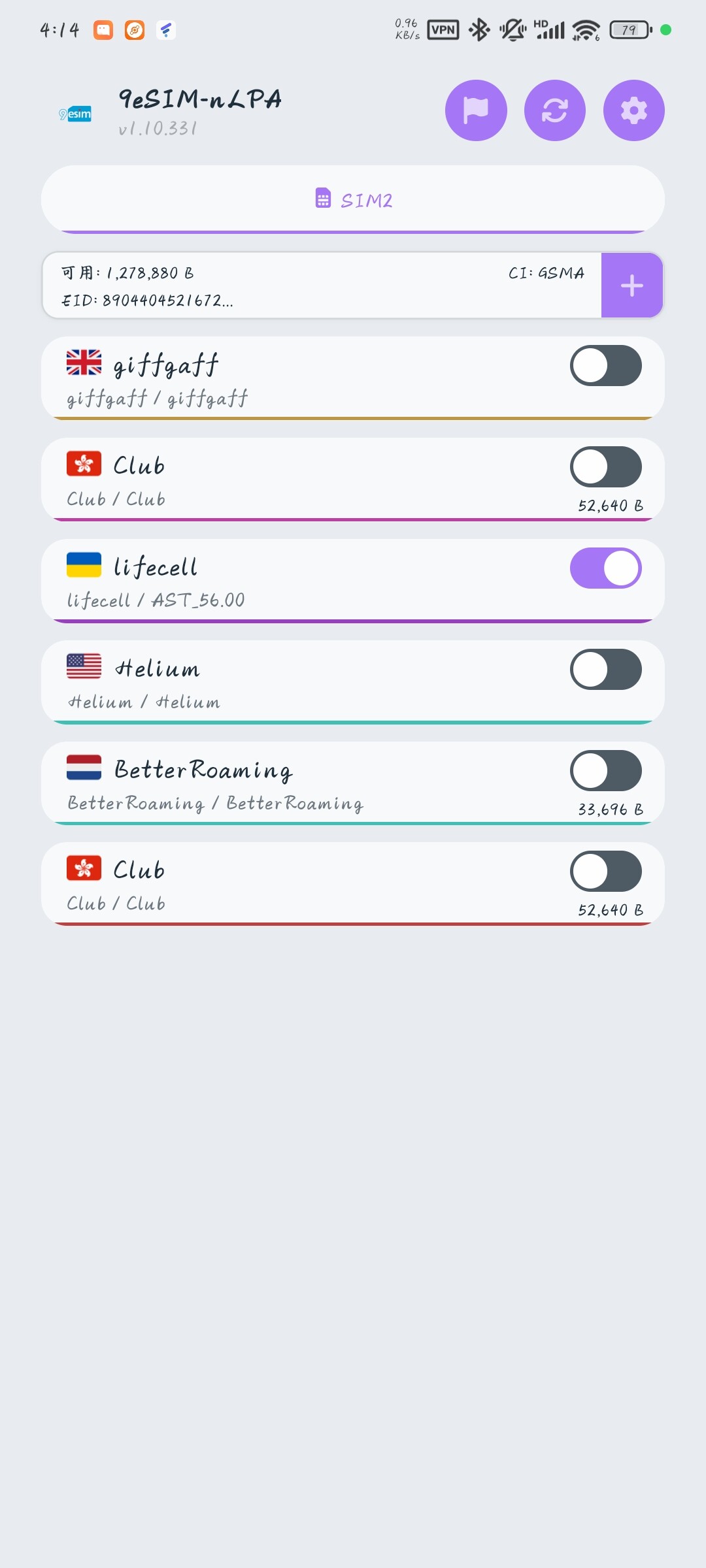Enable the BetterRoaming profile switch
This screenshot has width=706, height=1568.
coord(606,771)
